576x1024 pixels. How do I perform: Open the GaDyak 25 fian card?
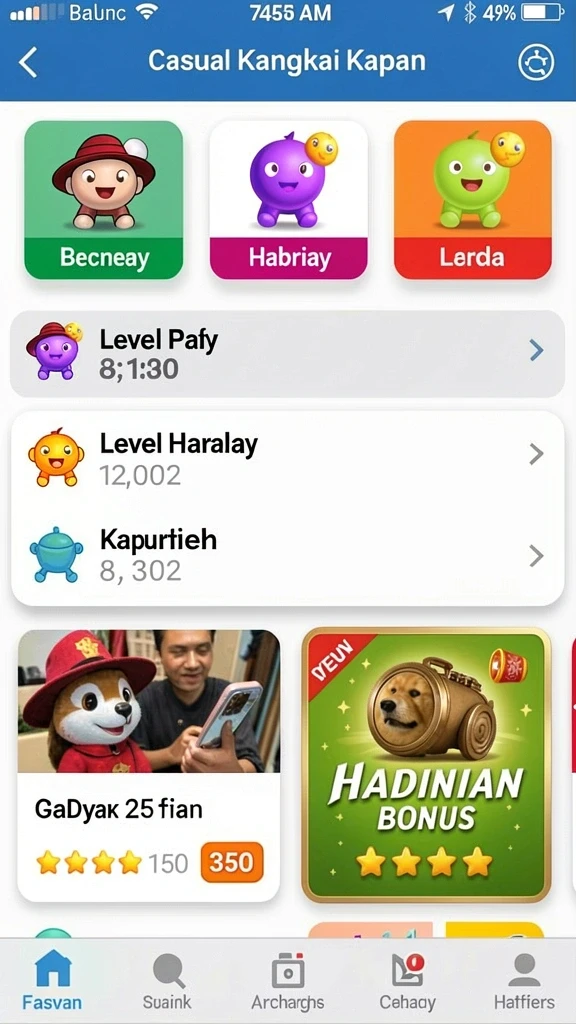coord(149,765)
